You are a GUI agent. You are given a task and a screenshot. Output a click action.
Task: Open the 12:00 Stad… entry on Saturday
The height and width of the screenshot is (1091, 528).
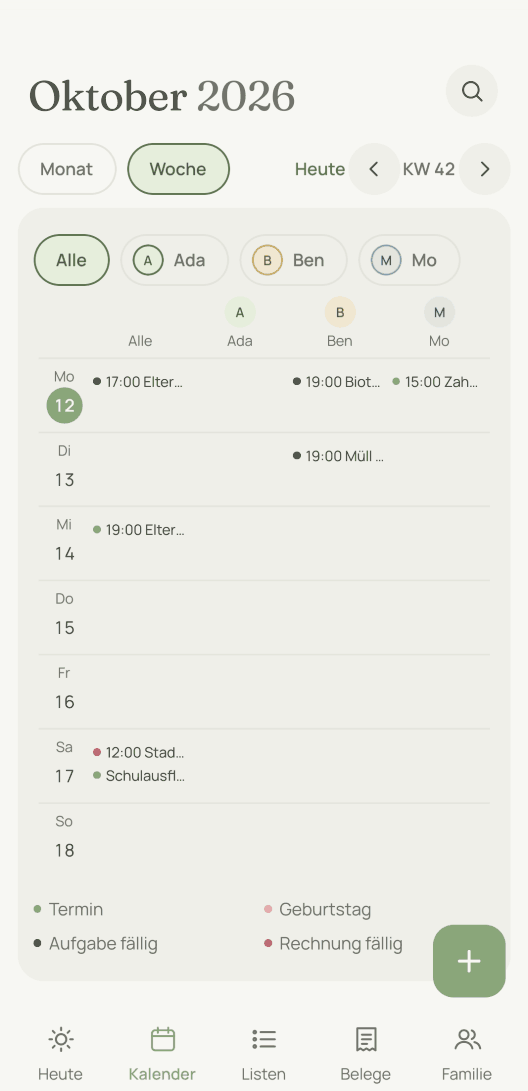139,752
